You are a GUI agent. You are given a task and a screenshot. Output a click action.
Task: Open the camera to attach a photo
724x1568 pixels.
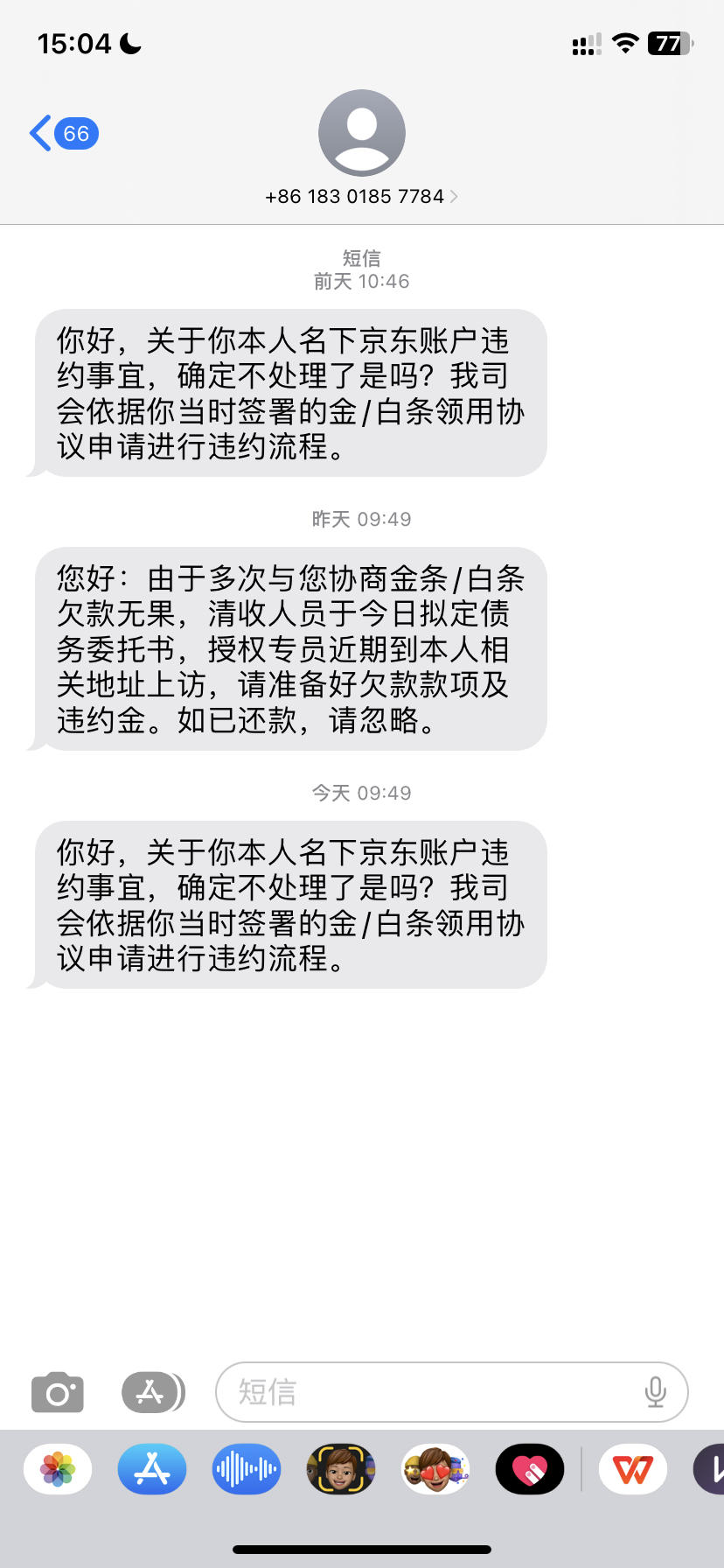point(58,1392)
